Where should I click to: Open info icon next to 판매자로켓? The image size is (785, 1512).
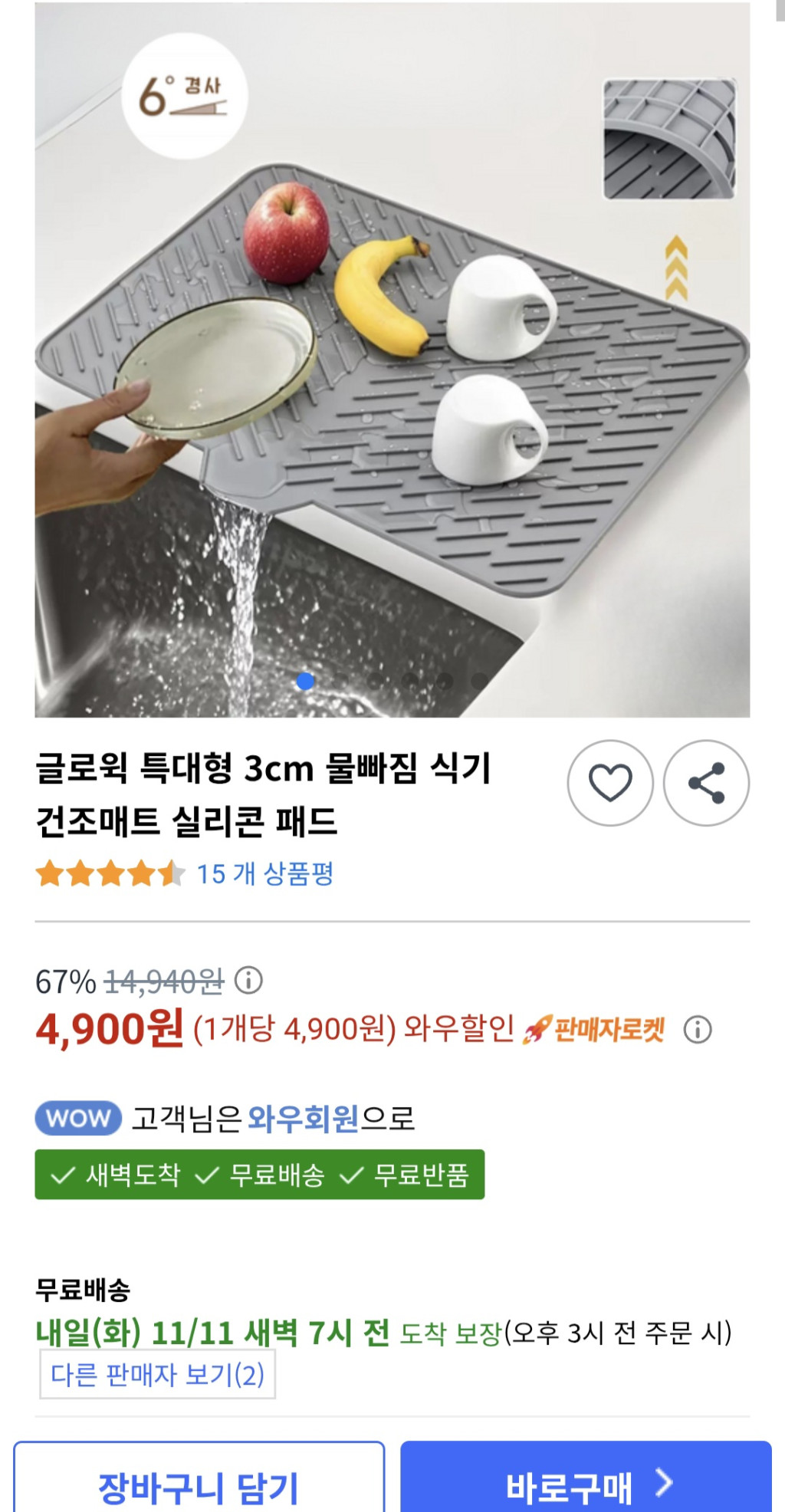tap(698, 1029)
